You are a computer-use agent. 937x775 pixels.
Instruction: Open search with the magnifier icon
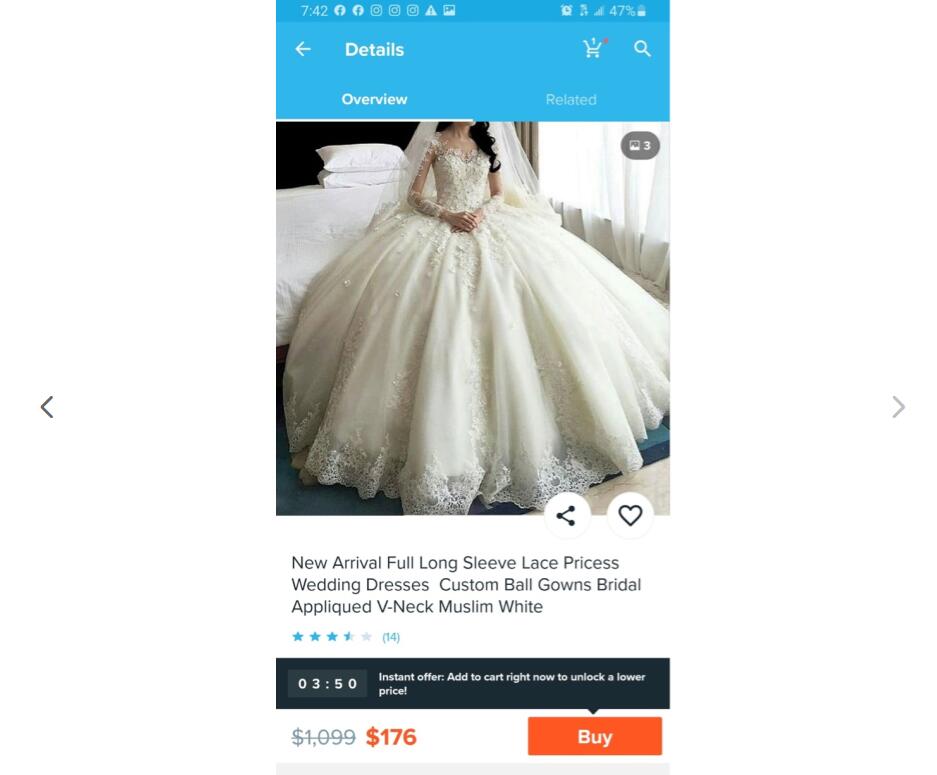click(642, 49)
